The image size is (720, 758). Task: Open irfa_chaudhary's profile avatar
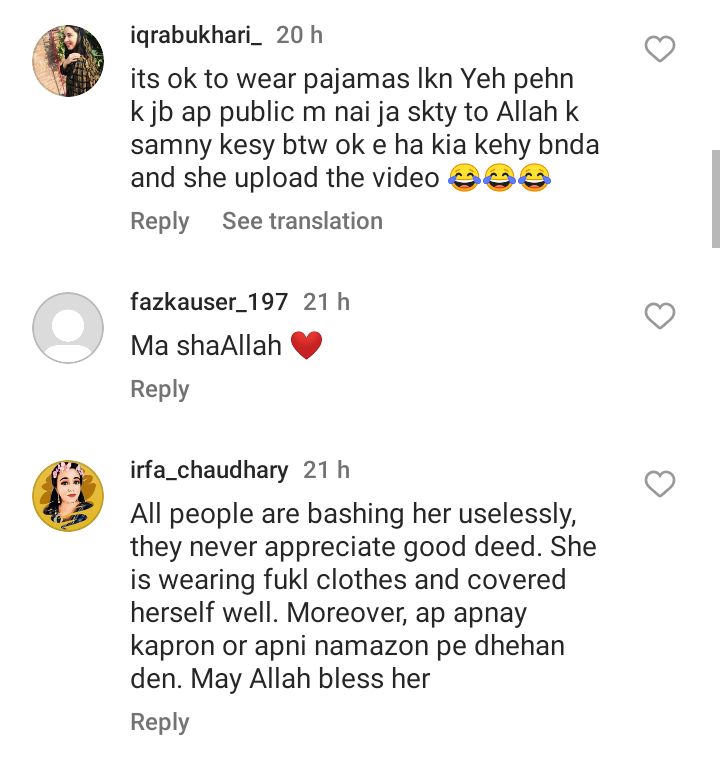click(x=68, y=496)
